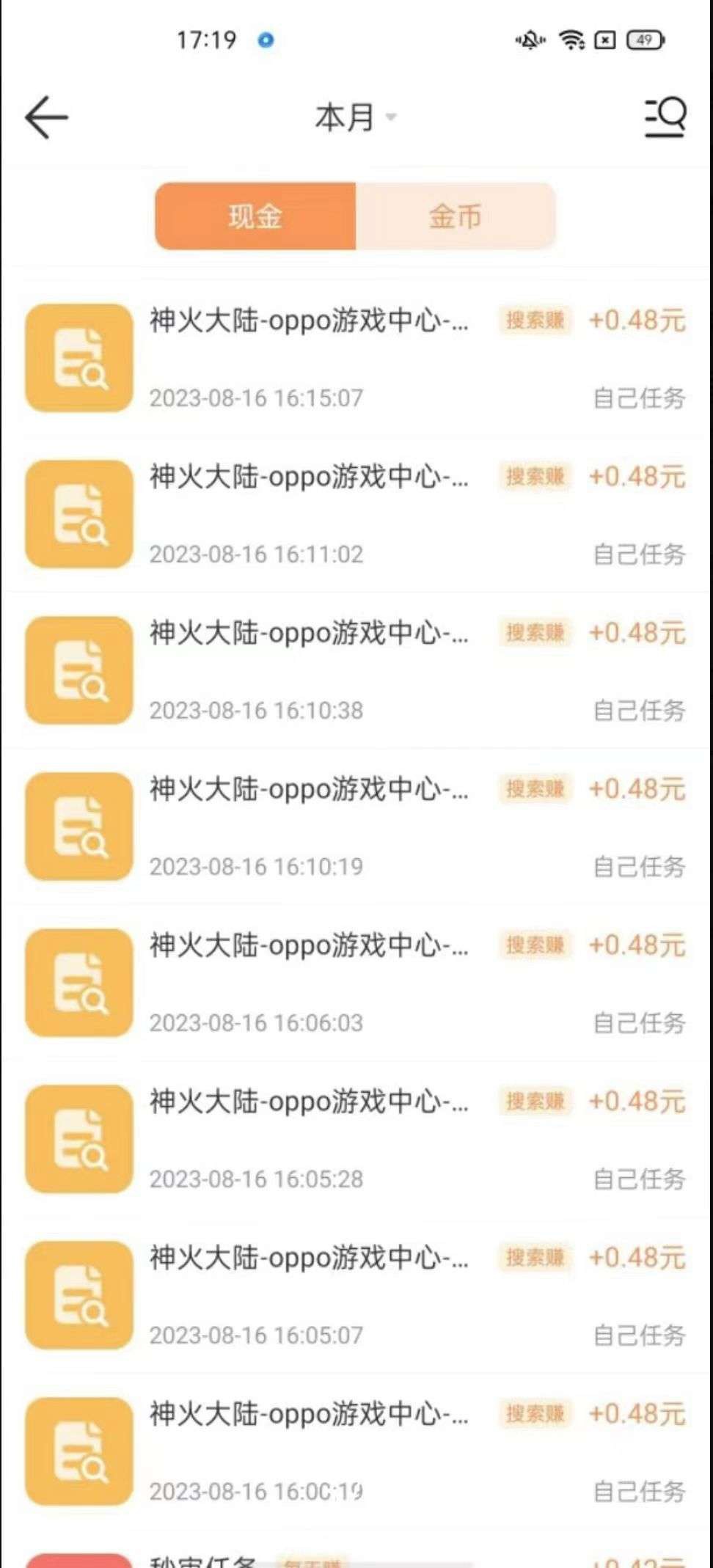
Task: Click the battery indicator in the status bar
Action: (x=643, y=40)
